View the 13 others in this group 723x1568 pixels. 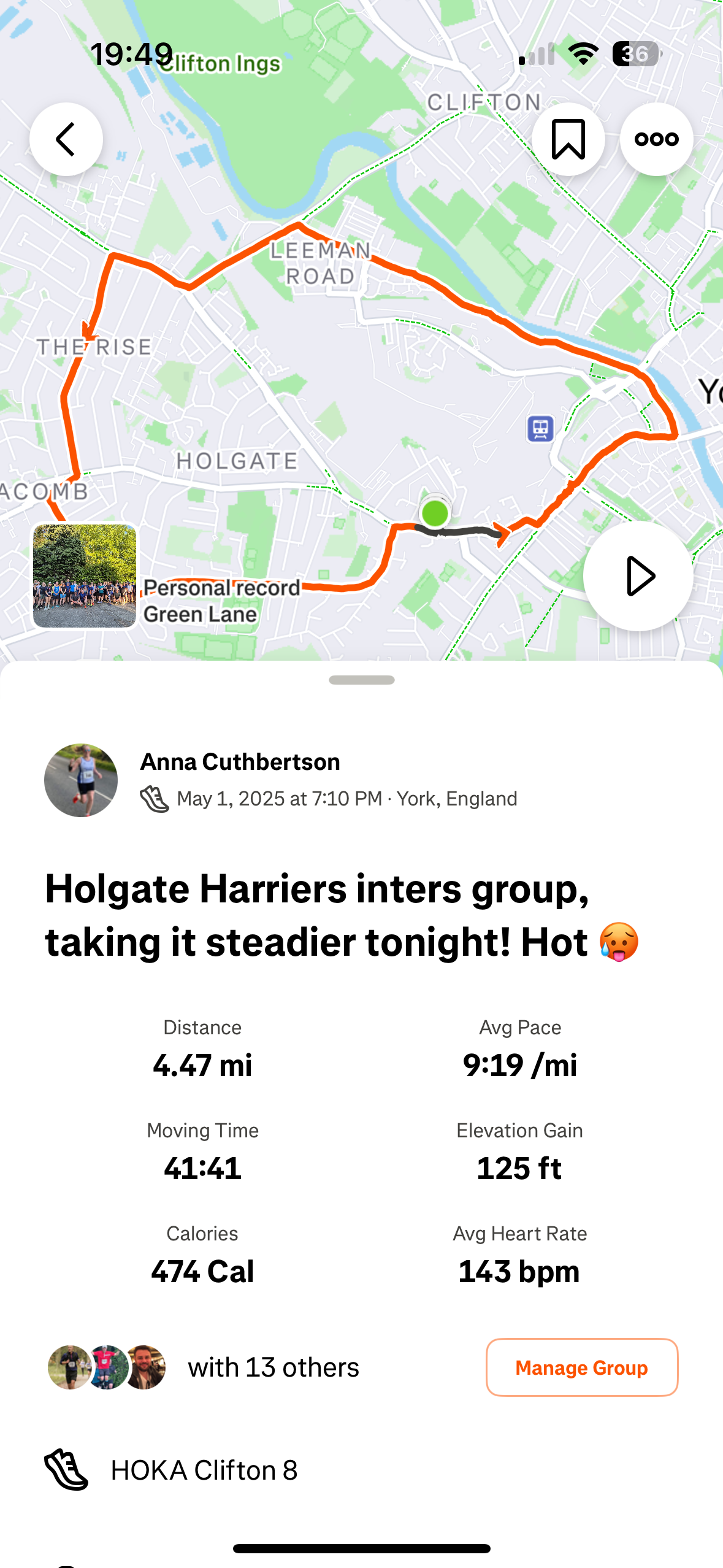[x=273, y=1367]
